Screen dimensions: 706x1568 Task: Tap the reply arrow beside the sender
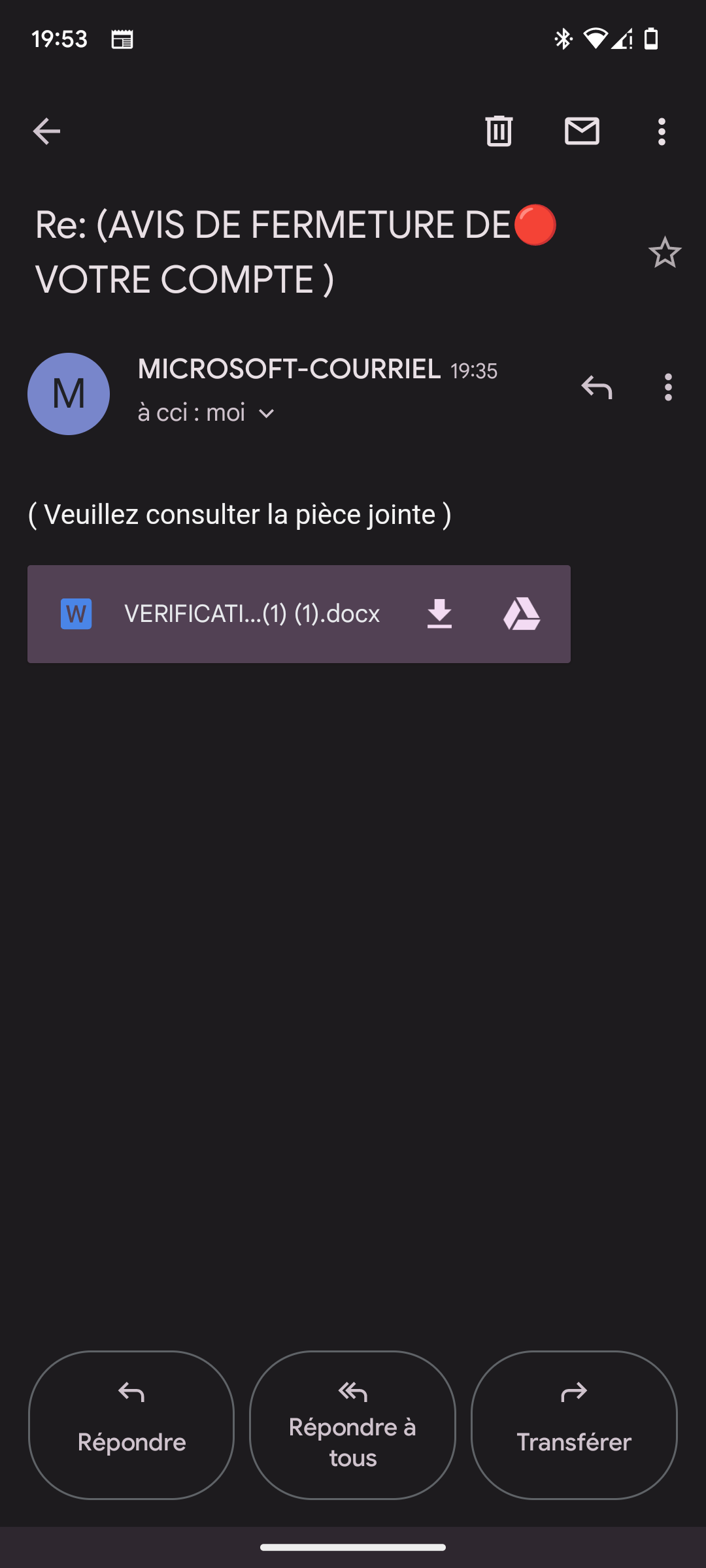click(596, 387)
